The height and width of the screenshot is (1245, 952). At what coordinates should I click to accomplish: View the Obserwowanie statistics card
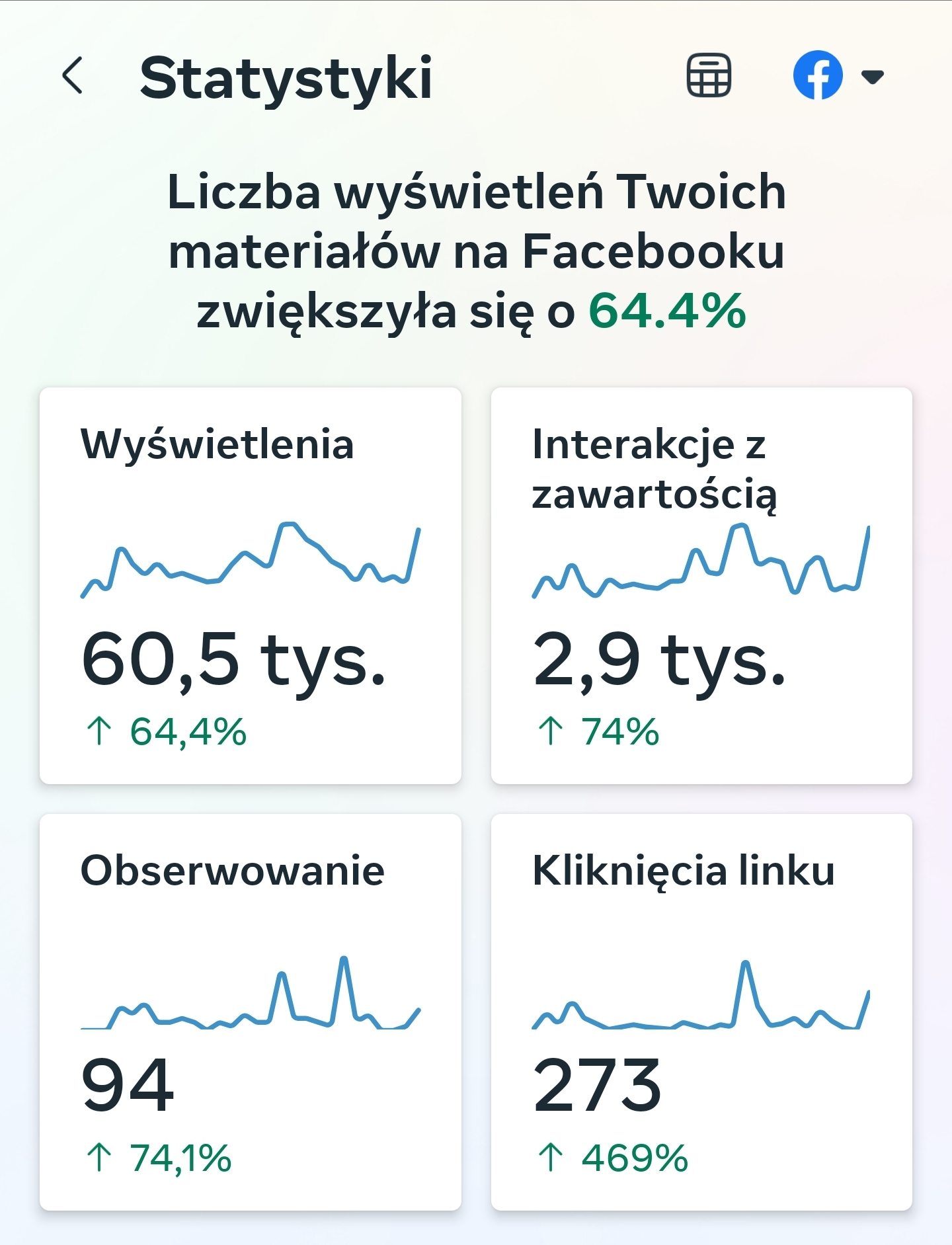pos(251,1012)
